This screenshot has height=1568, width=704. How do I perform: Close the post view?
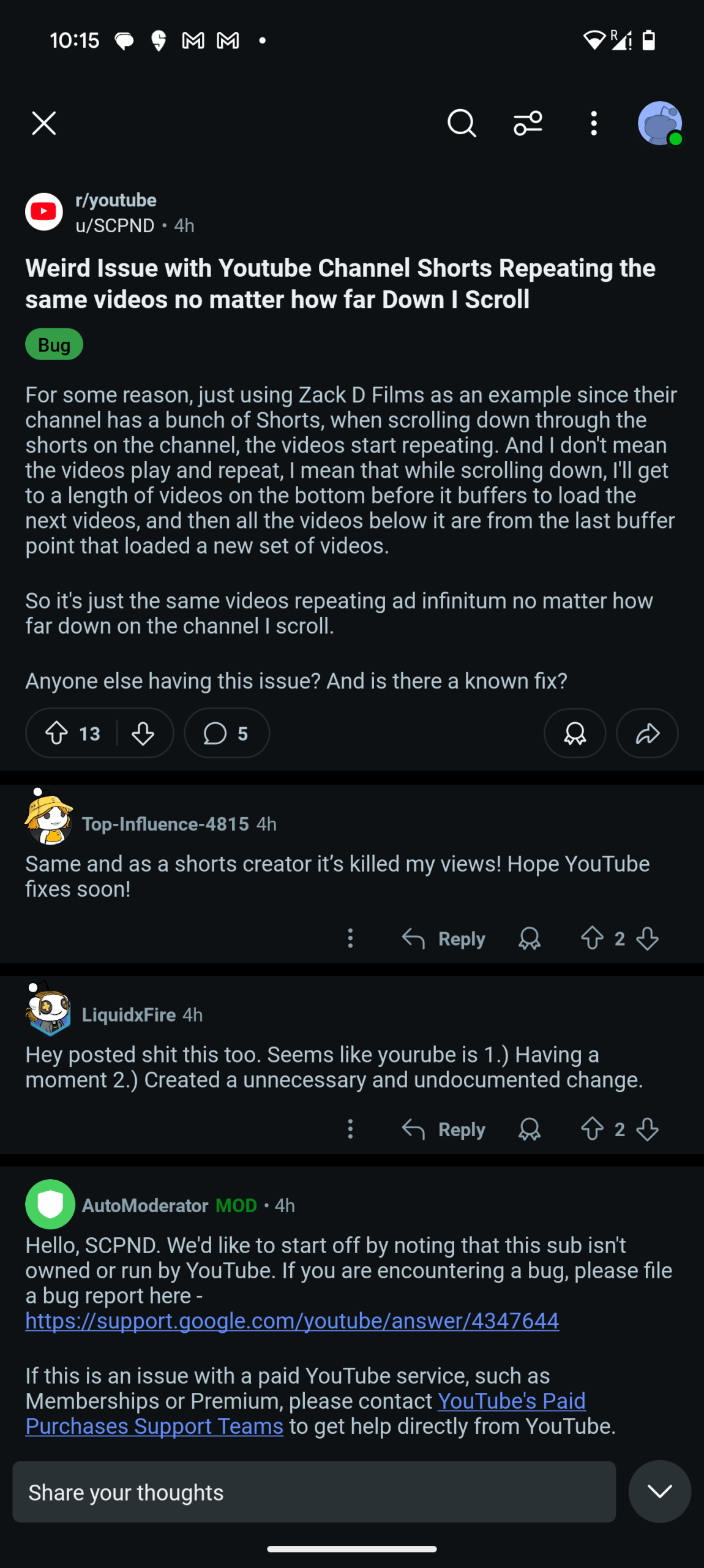(x=44, y=123)
